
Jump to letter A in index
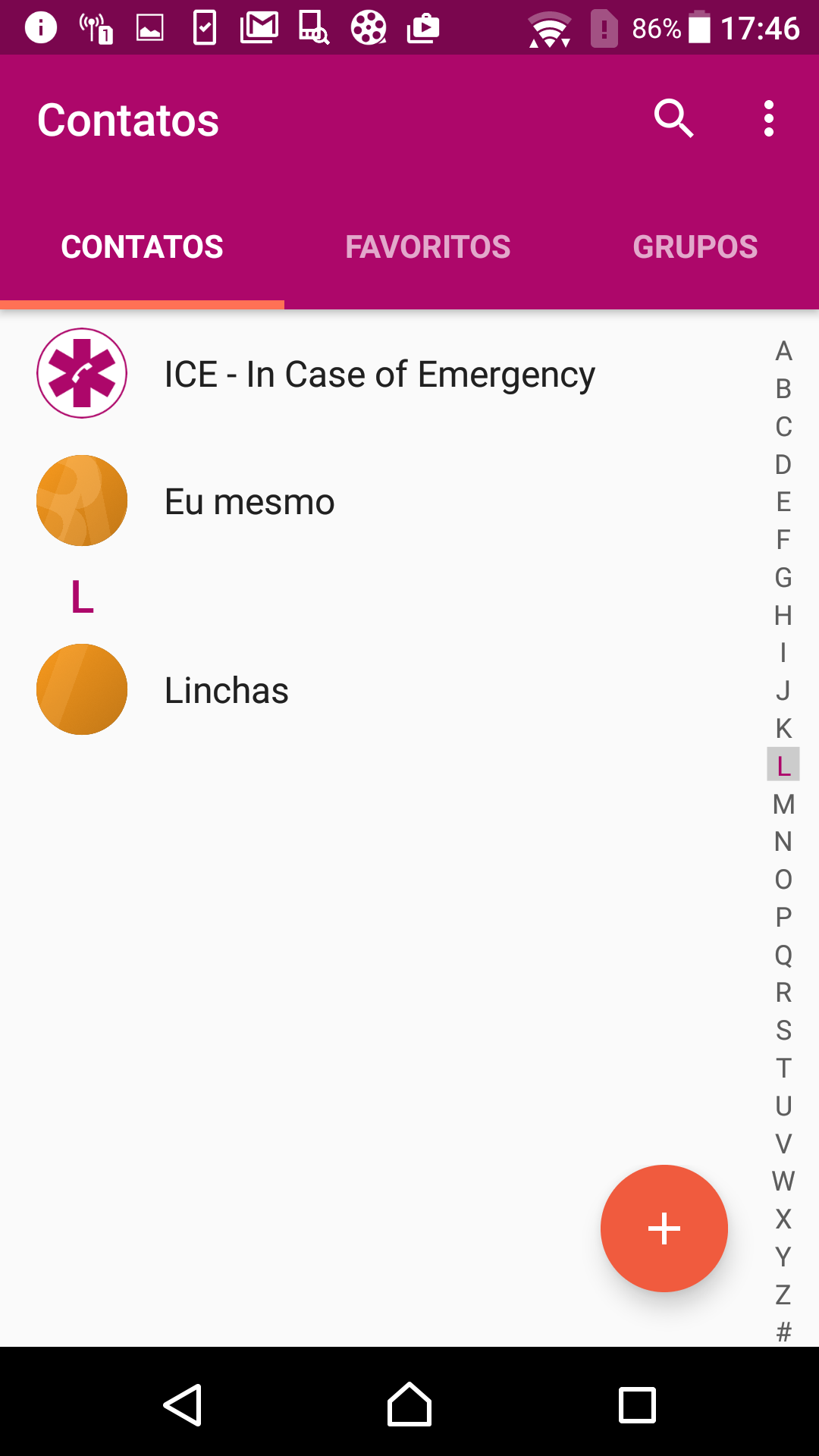point(783,351)
